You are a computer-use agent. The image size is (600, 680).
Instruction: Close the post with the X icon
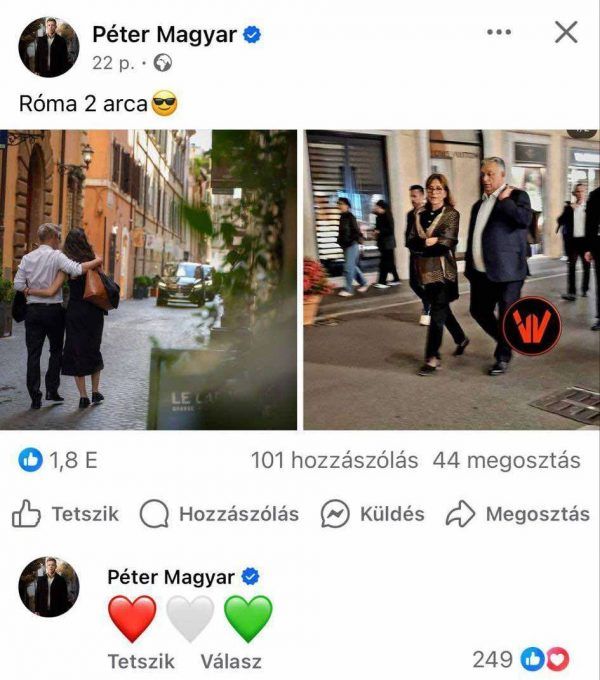(566, 33)
